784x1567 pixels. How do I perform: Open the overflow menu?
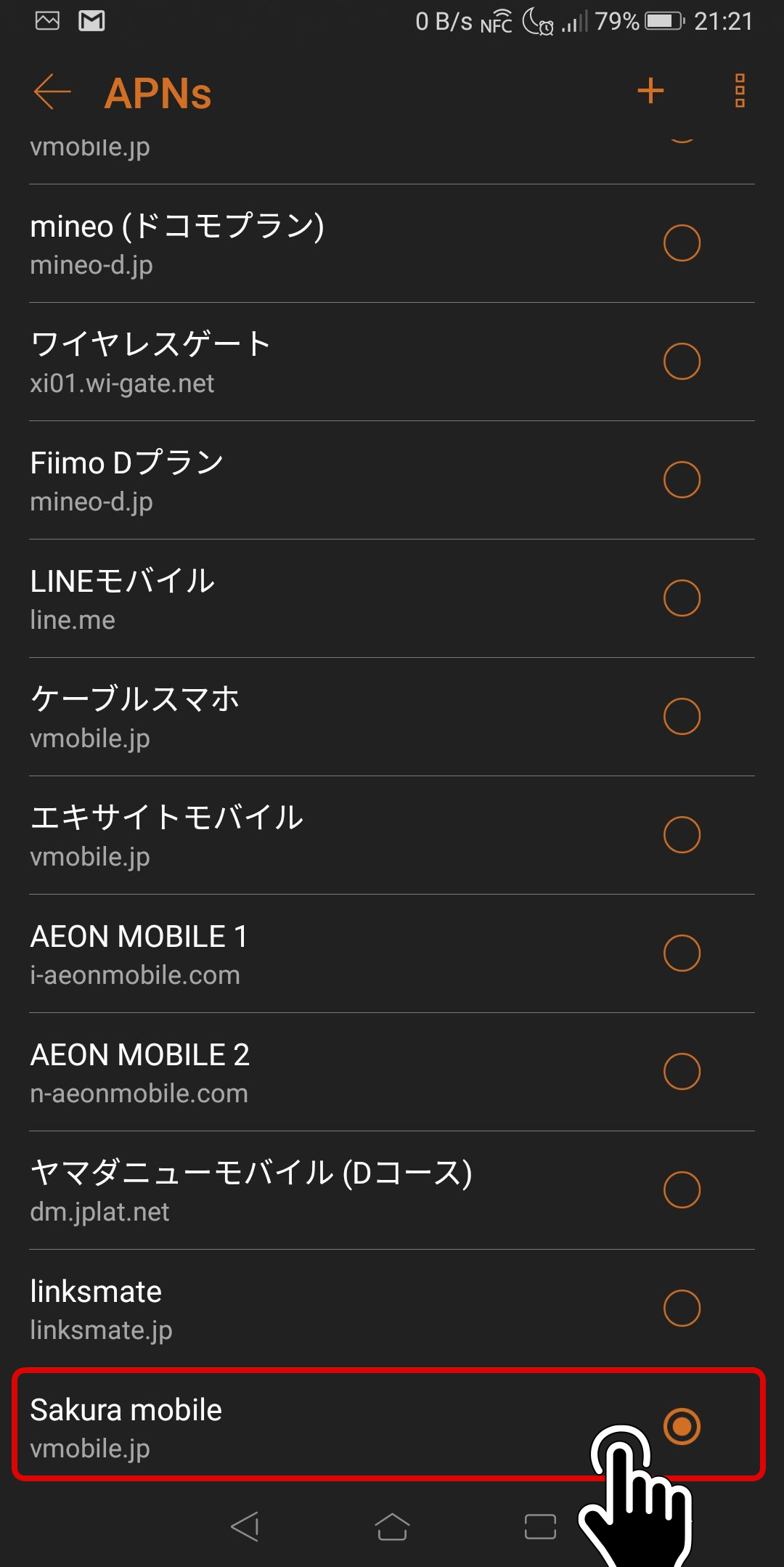click(x=740, y=91)
